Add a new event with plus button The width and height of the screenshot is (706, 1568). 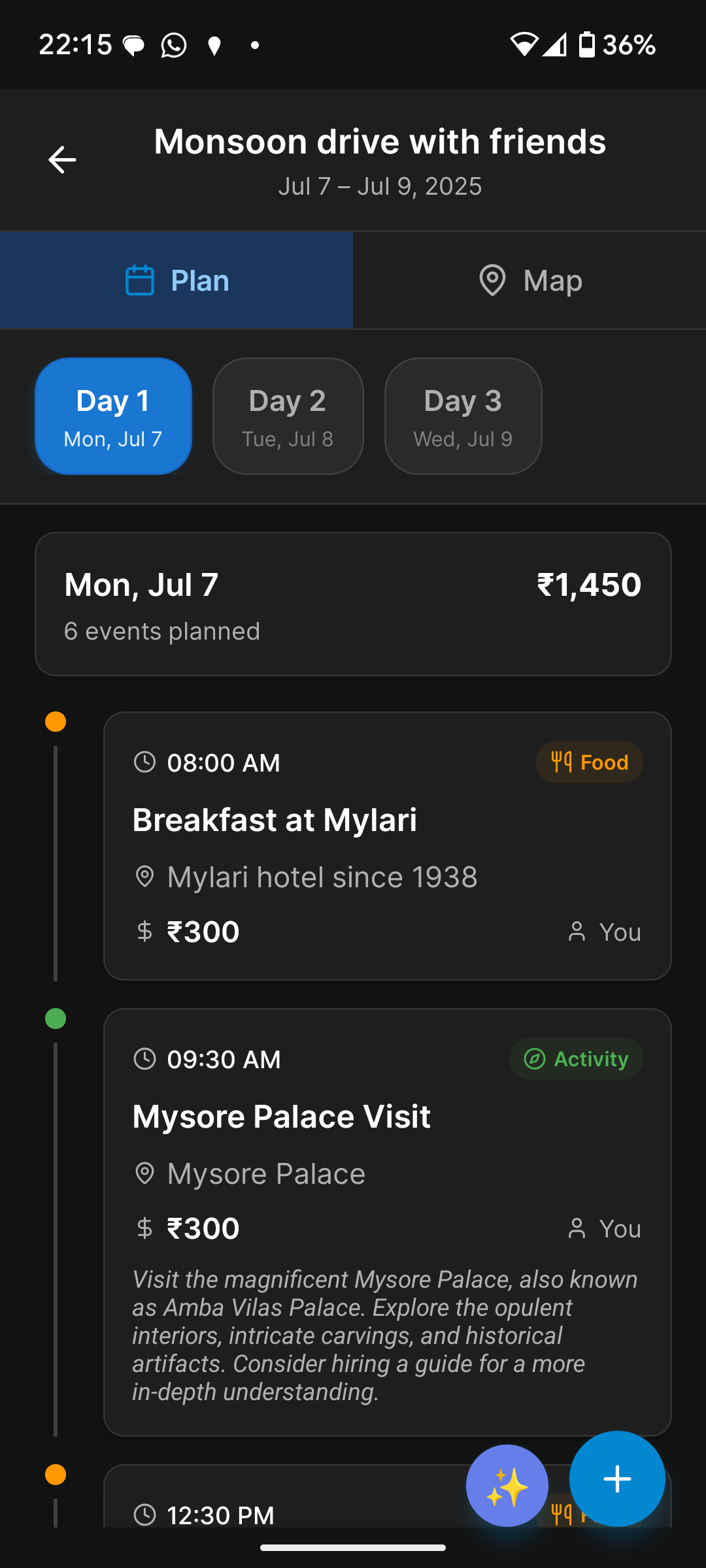pyautogui.click(x=617, y=1479)
